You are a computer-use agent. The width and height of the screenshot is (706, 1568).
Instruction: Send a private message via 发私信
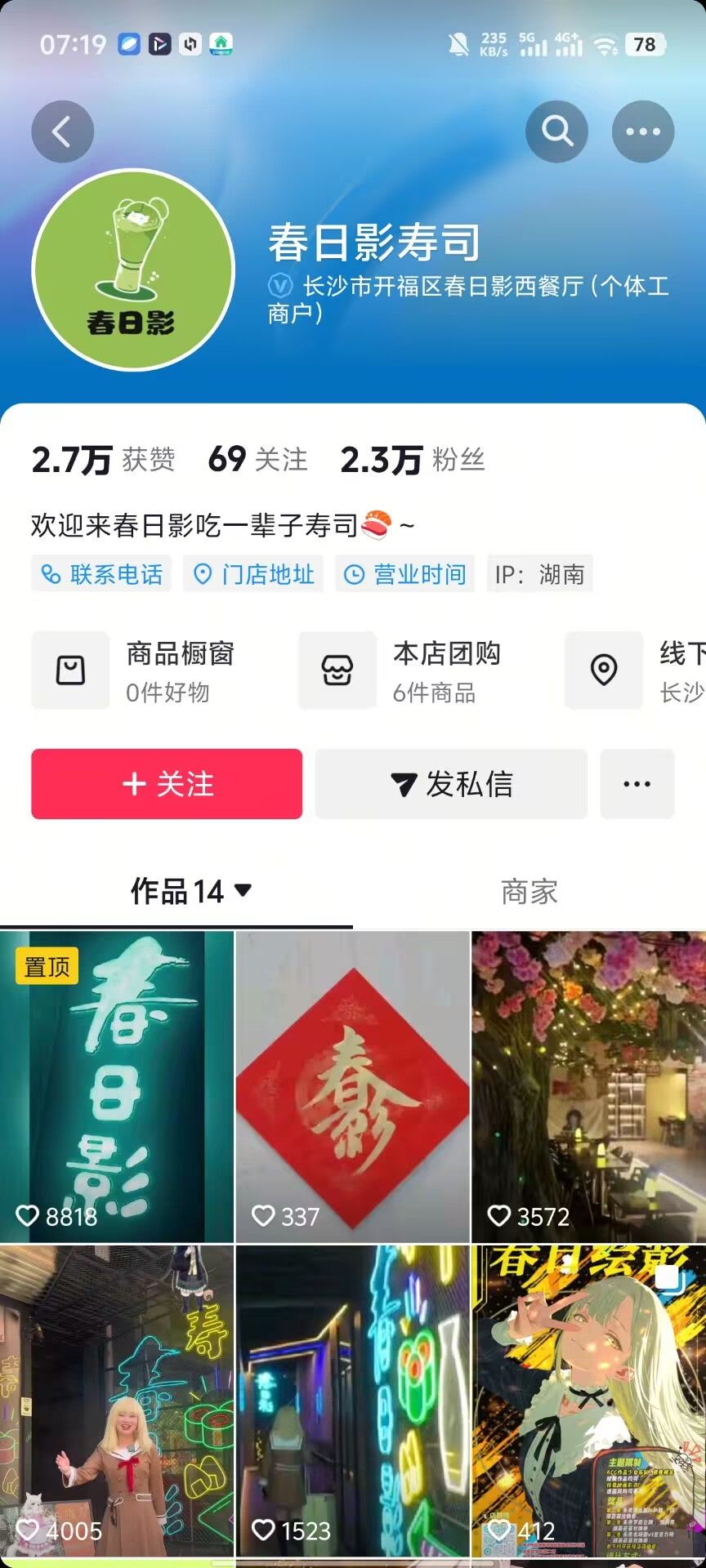451,784
